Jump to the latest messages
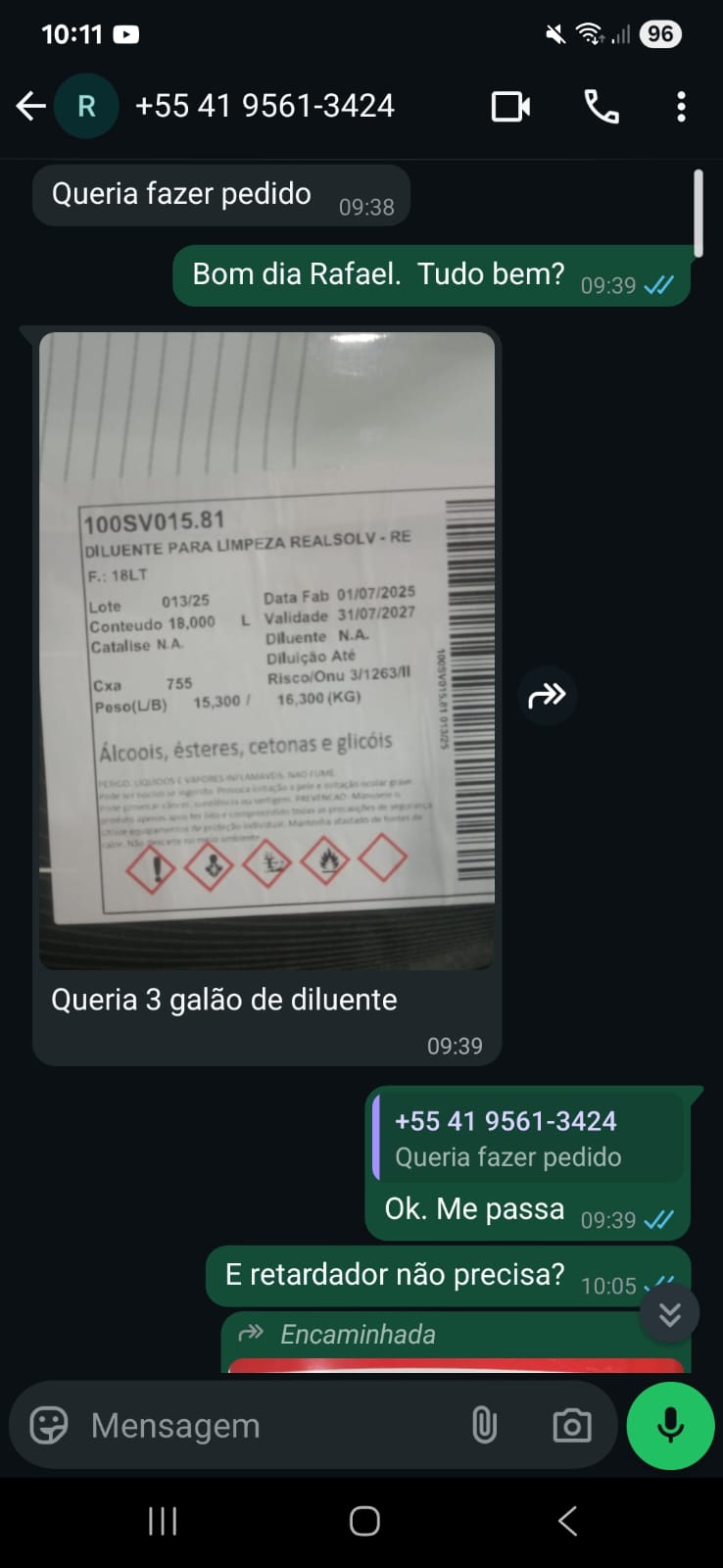Screen dimensions: 723x1568 [x=669, y=1314]
